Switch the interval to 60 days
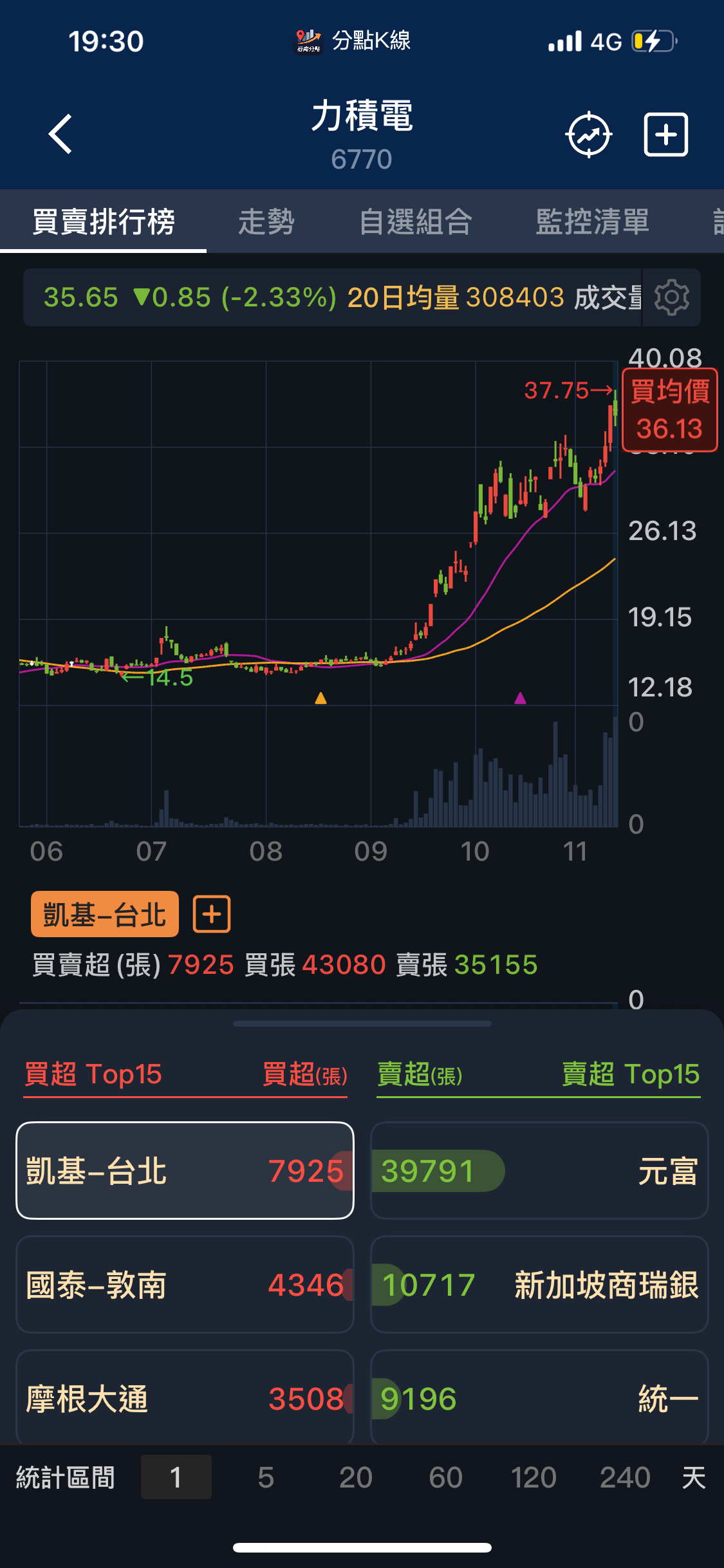 (x=445, y=1477)
